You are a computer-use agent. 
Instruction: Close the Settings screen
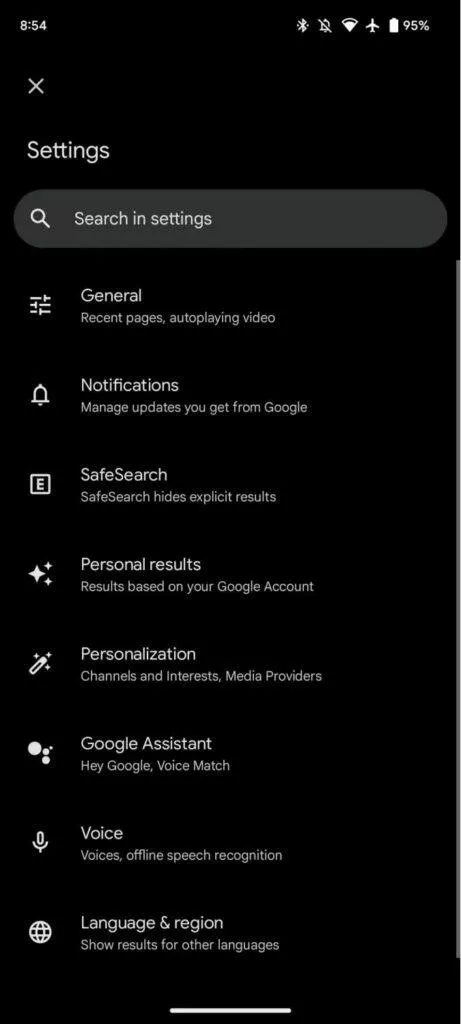click(36, 86)
